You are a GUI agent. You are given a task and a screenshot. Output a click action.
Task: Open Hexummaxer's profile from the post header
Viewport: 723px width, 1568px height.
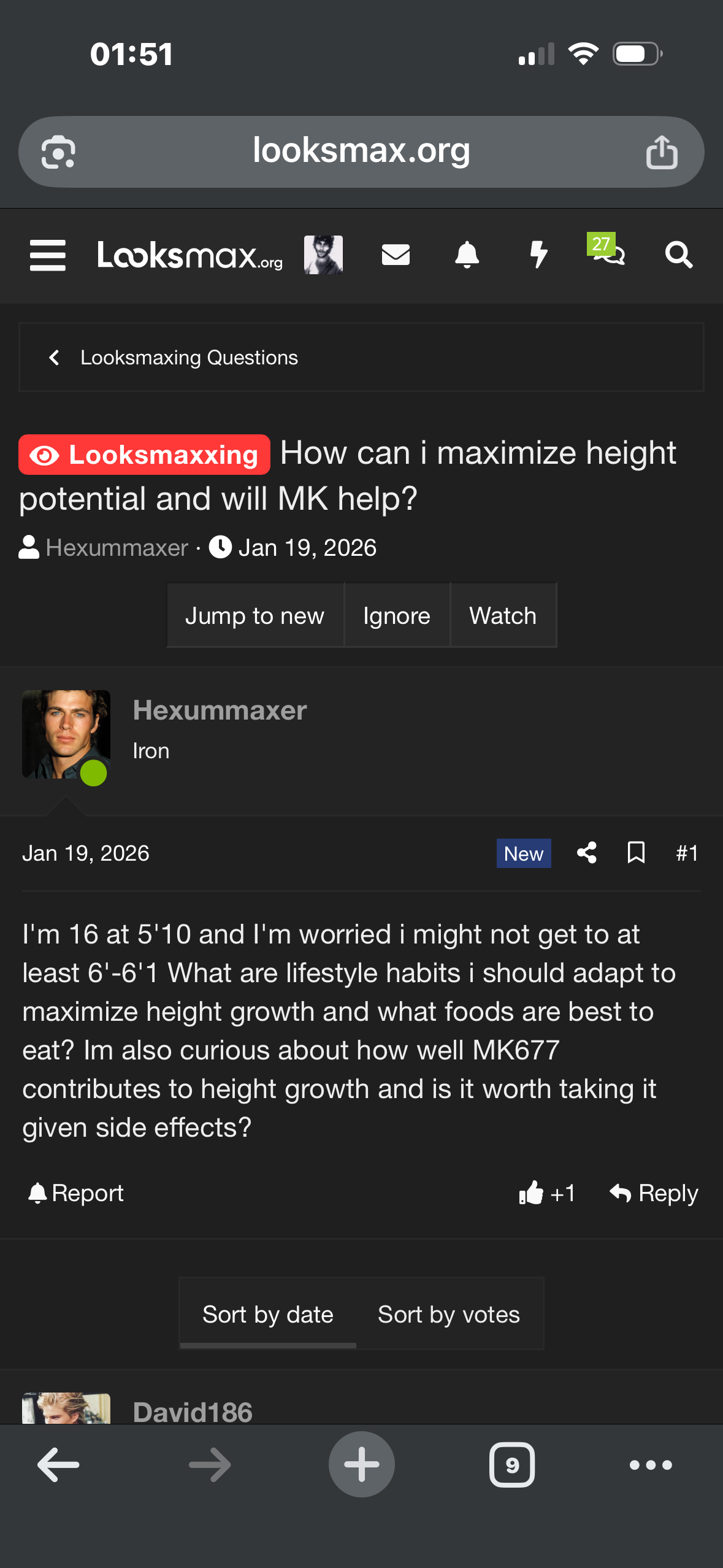(x=220, y=710)
